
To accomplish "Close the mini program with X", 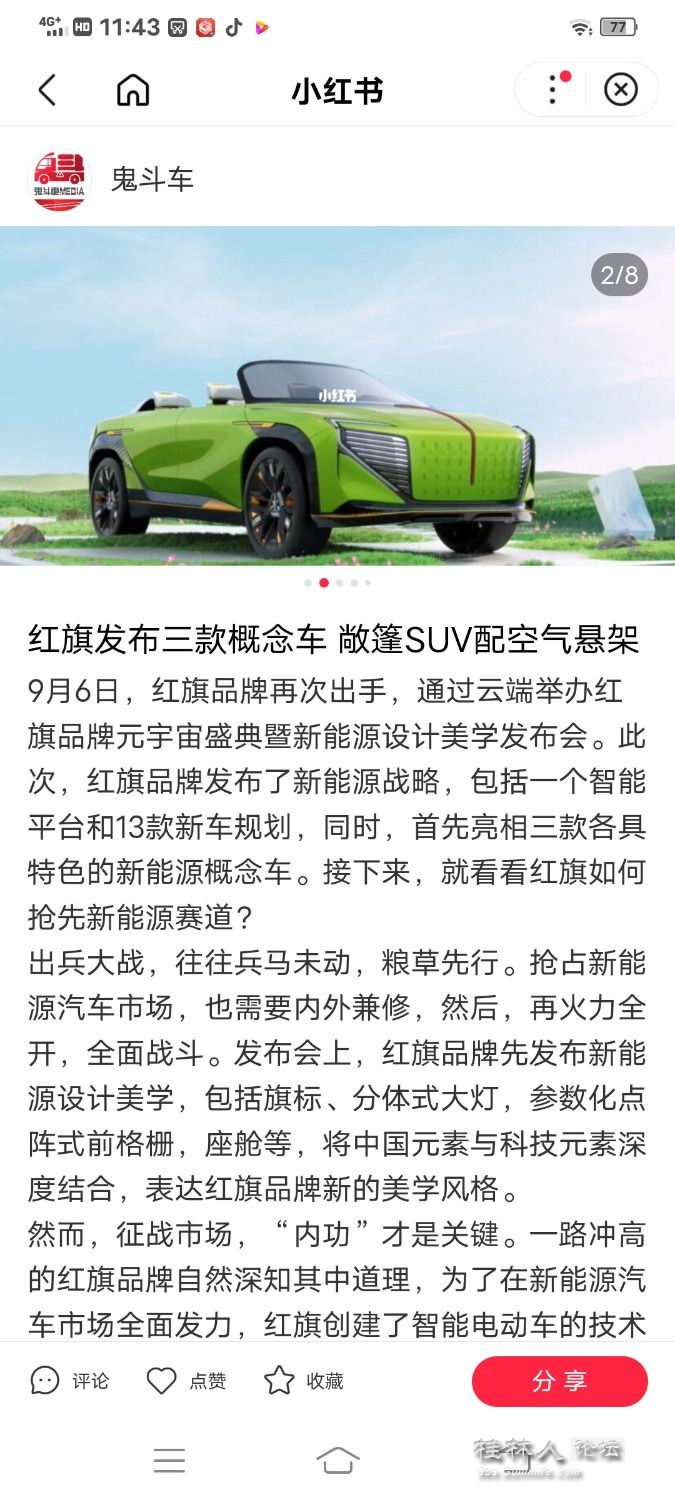I will point(621,91).
